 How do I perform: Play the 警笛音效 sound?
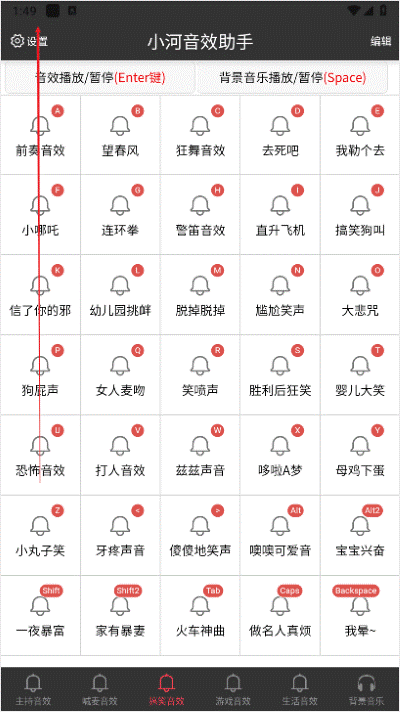200,215
